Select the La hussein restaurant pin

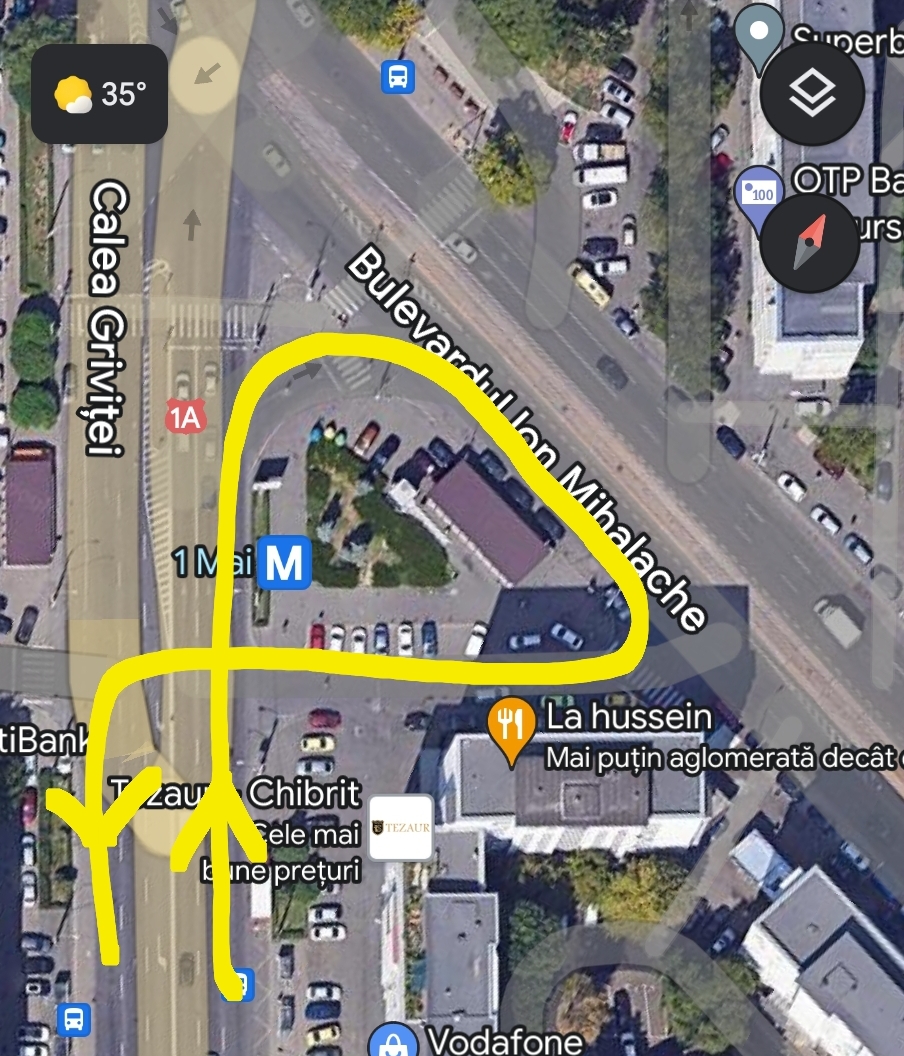tap(511, 728)
